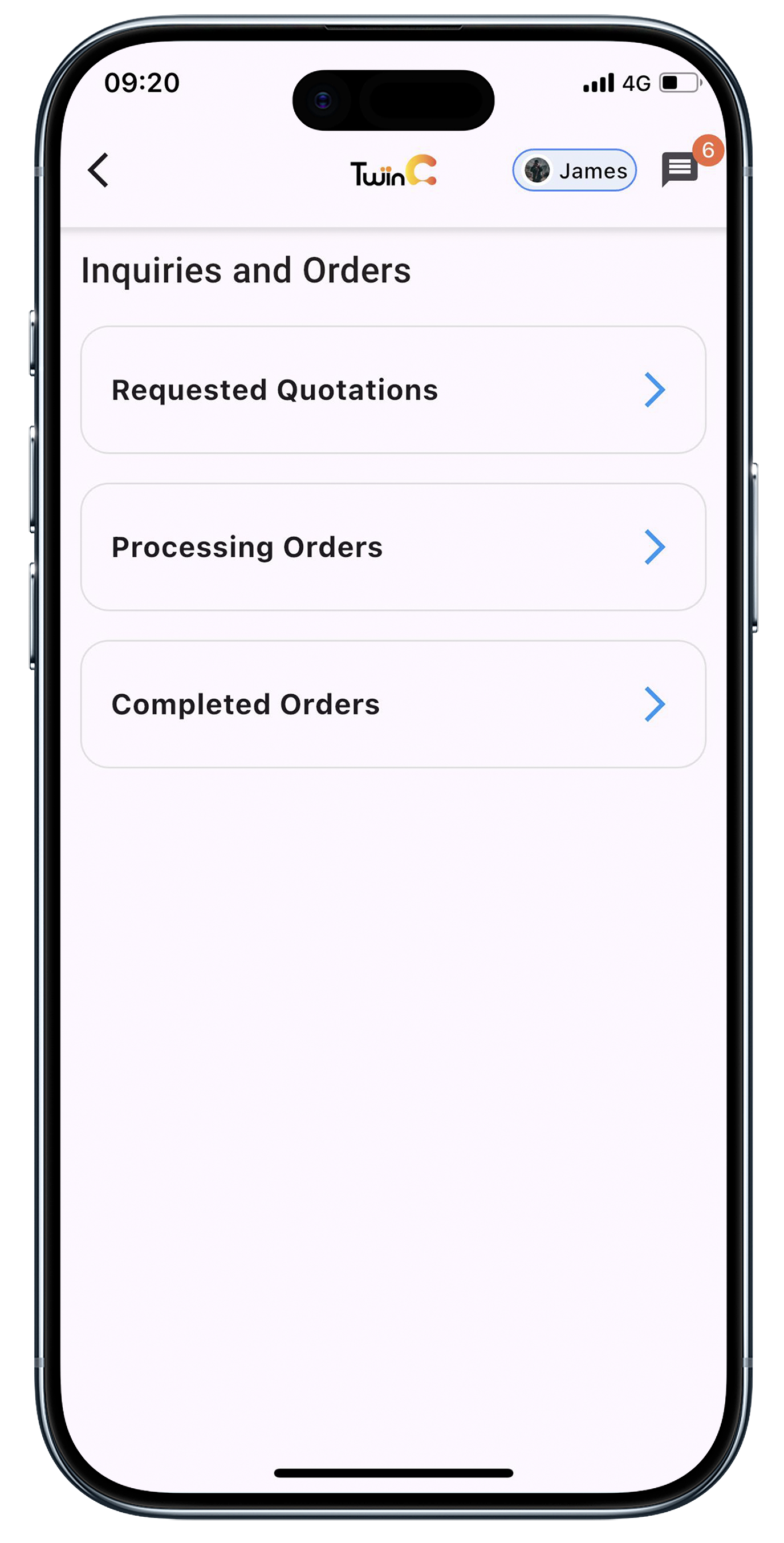Open Completed Orders list
The height and width of the screenshot is (1543, 784).
click(393, 704)
